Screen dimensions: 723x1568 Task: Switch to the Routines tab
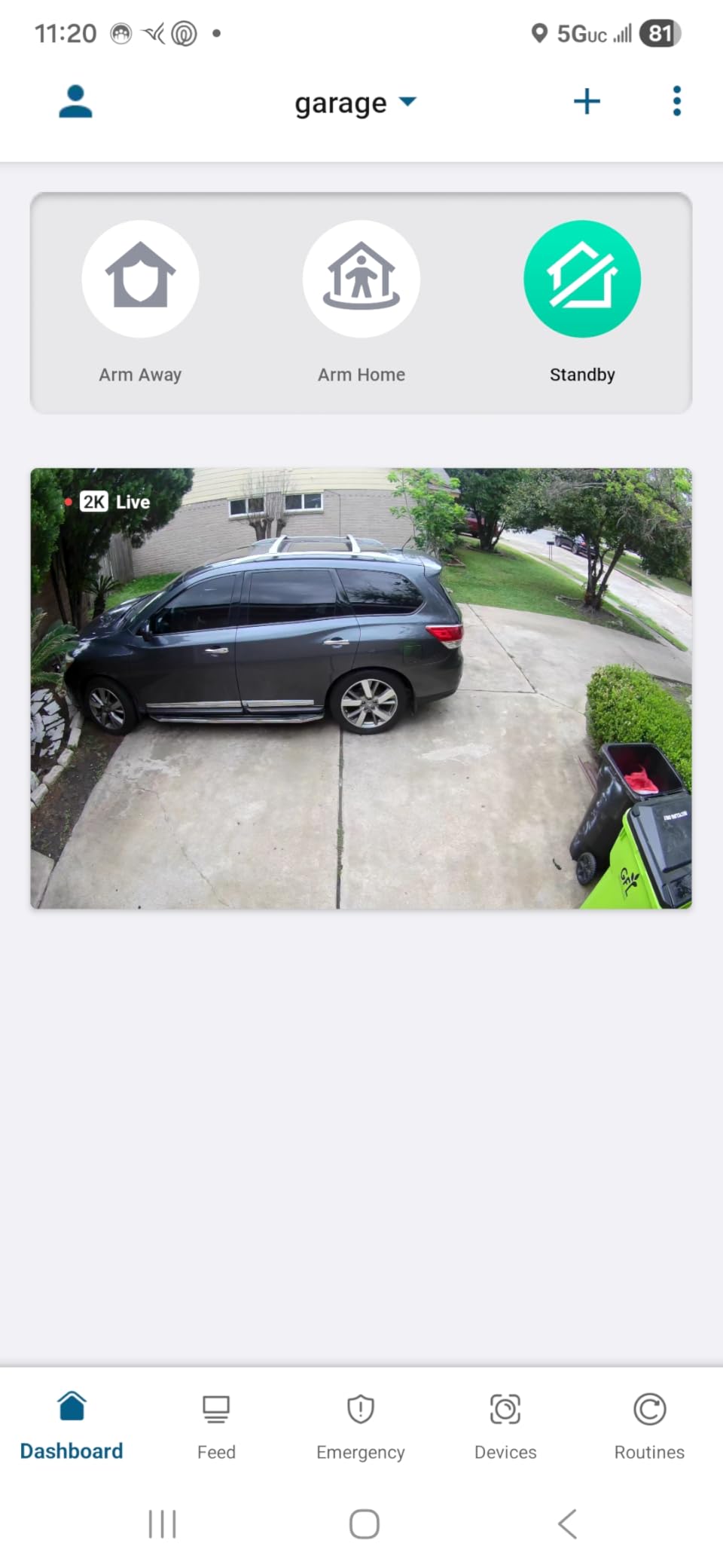(649, 1425)
